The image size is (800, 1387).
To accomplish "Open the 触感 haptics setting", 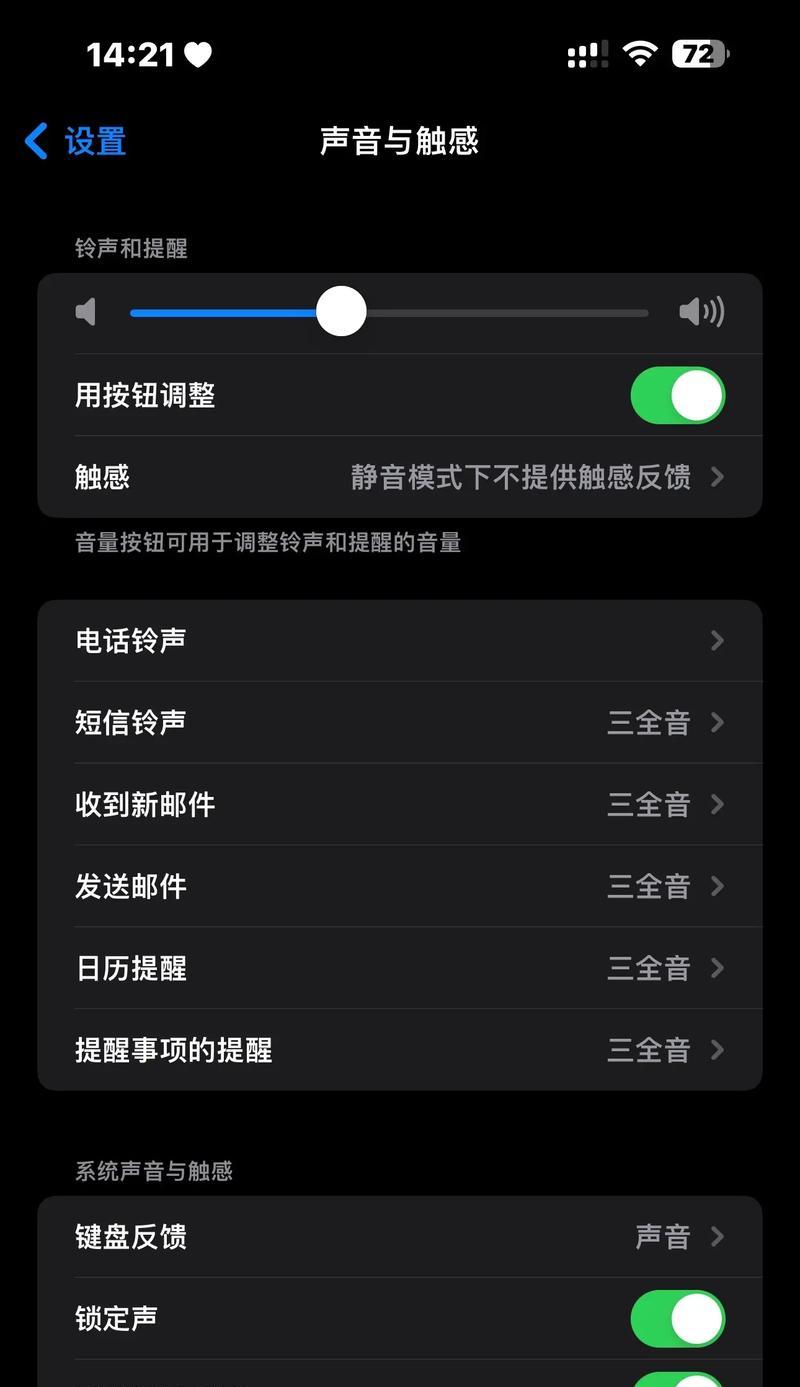I will coord(400,477).
